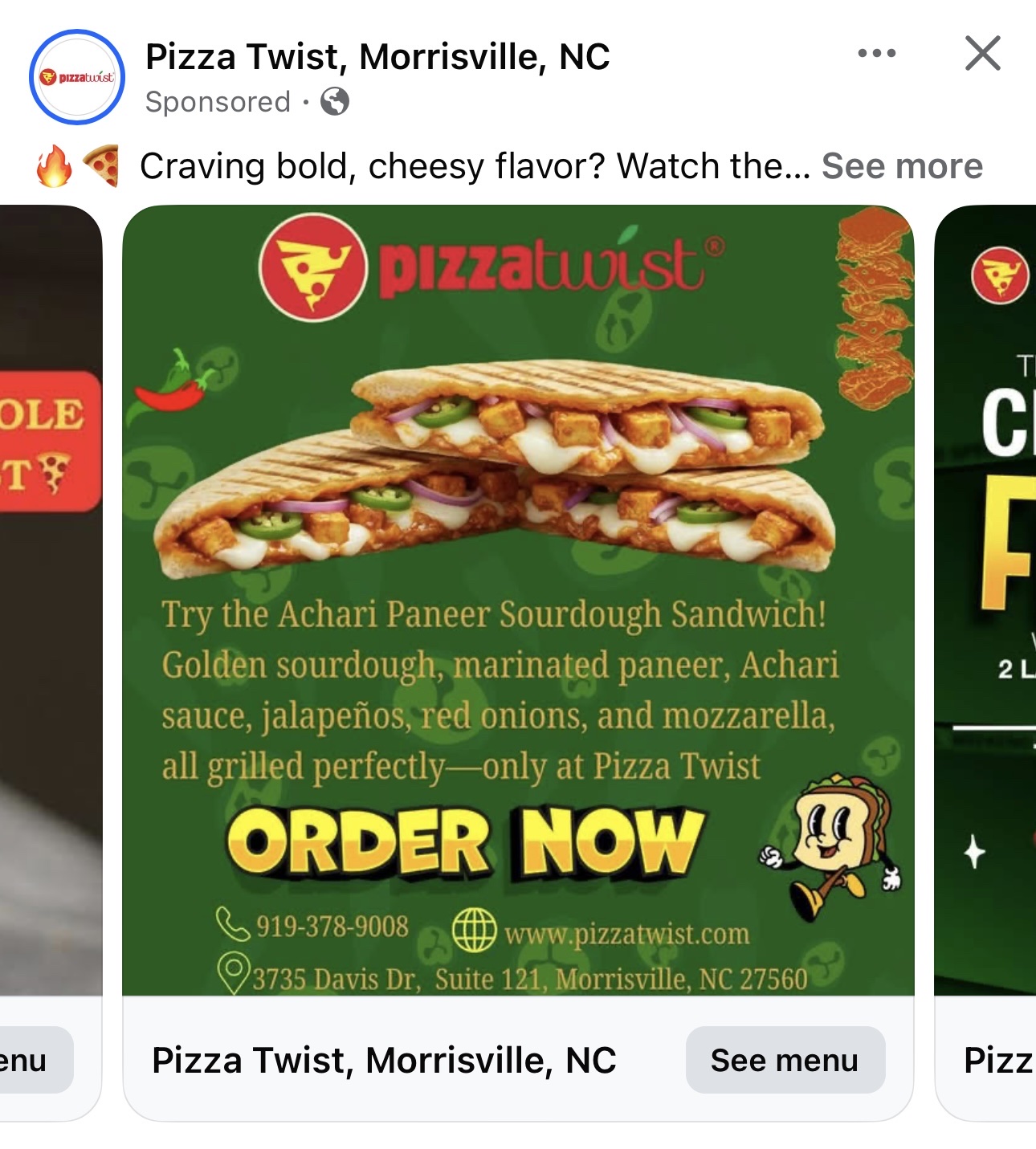
Task: Open Pizza Twist profile picture
Action: pos(77,77)
